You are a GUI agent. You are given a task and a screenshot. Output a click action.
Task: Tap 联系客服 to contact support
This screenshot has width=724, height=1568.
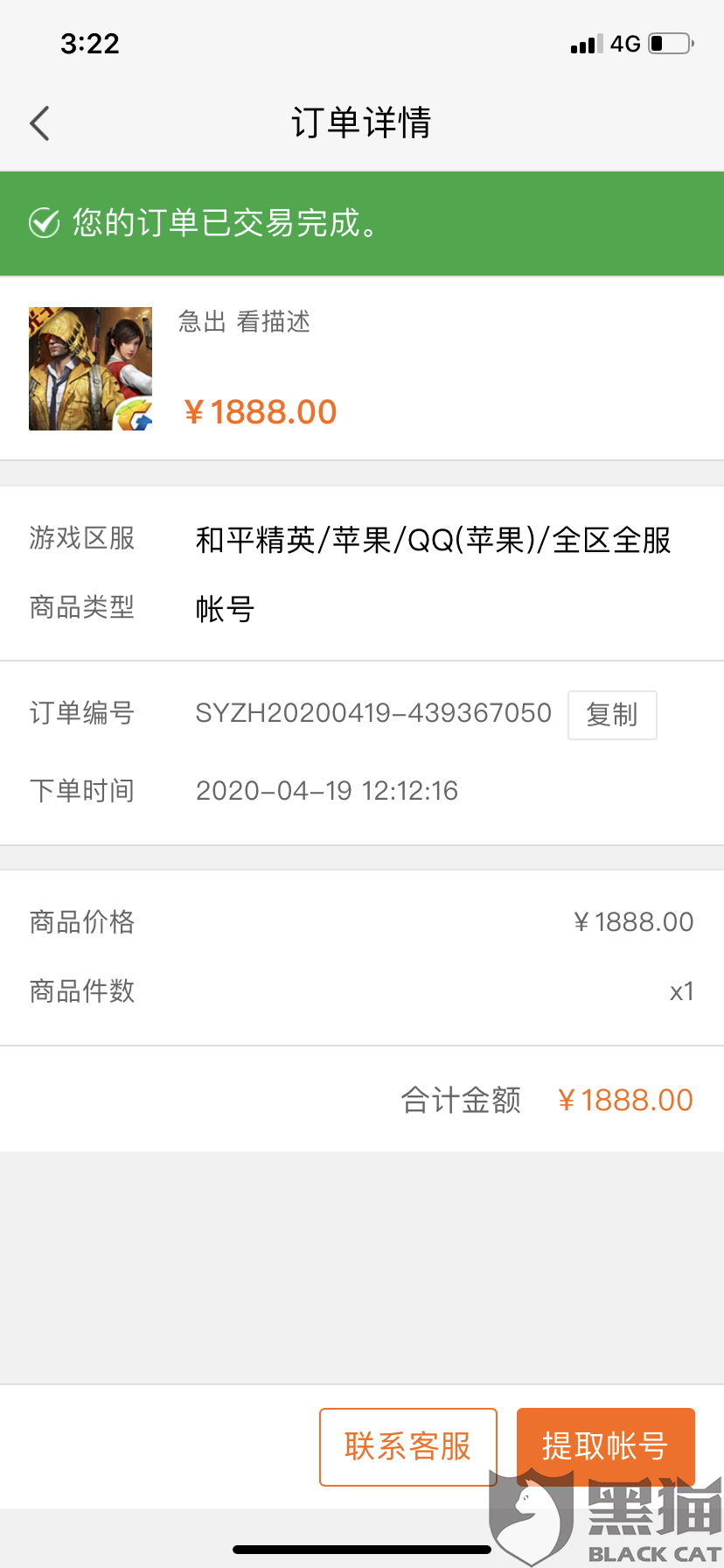click(x=408, y=1446)
